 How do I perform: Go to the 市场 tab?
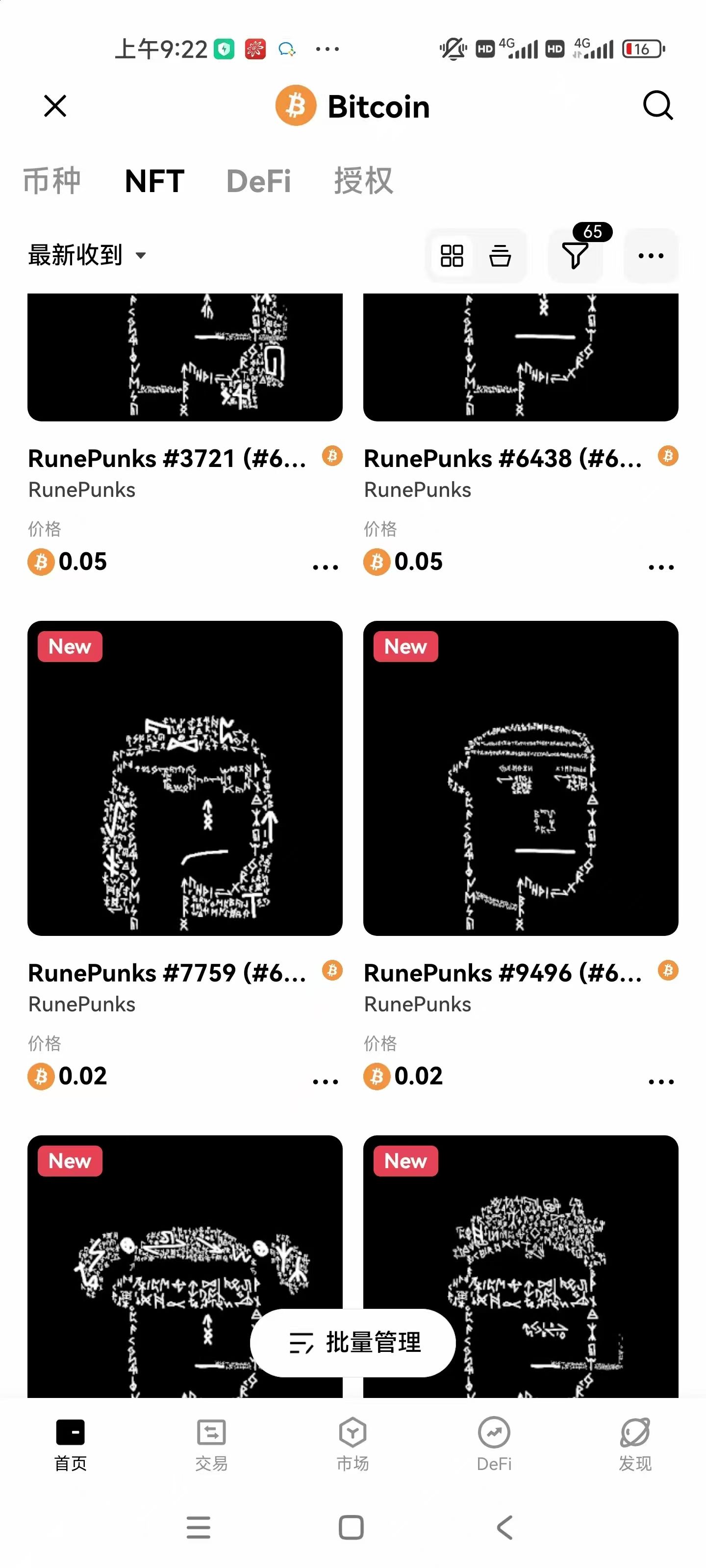tap(353, 1444)
